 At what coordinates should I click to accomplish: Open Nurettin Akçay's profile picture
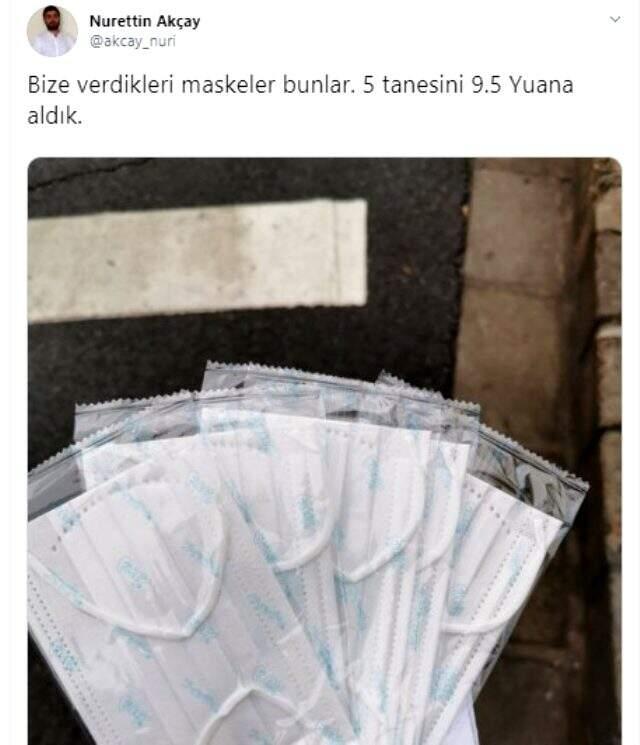coord(52,31)
